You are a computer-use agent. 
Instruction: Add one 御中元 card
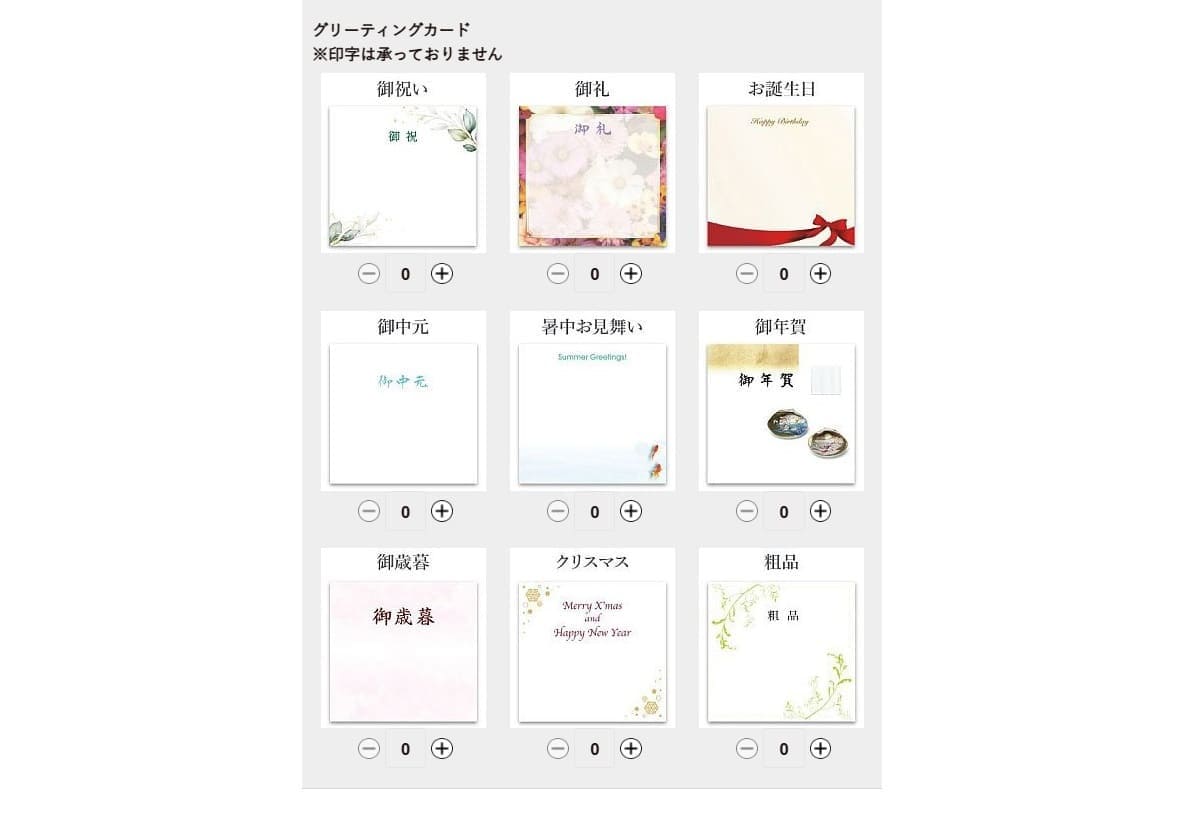[x=442, y=511]
